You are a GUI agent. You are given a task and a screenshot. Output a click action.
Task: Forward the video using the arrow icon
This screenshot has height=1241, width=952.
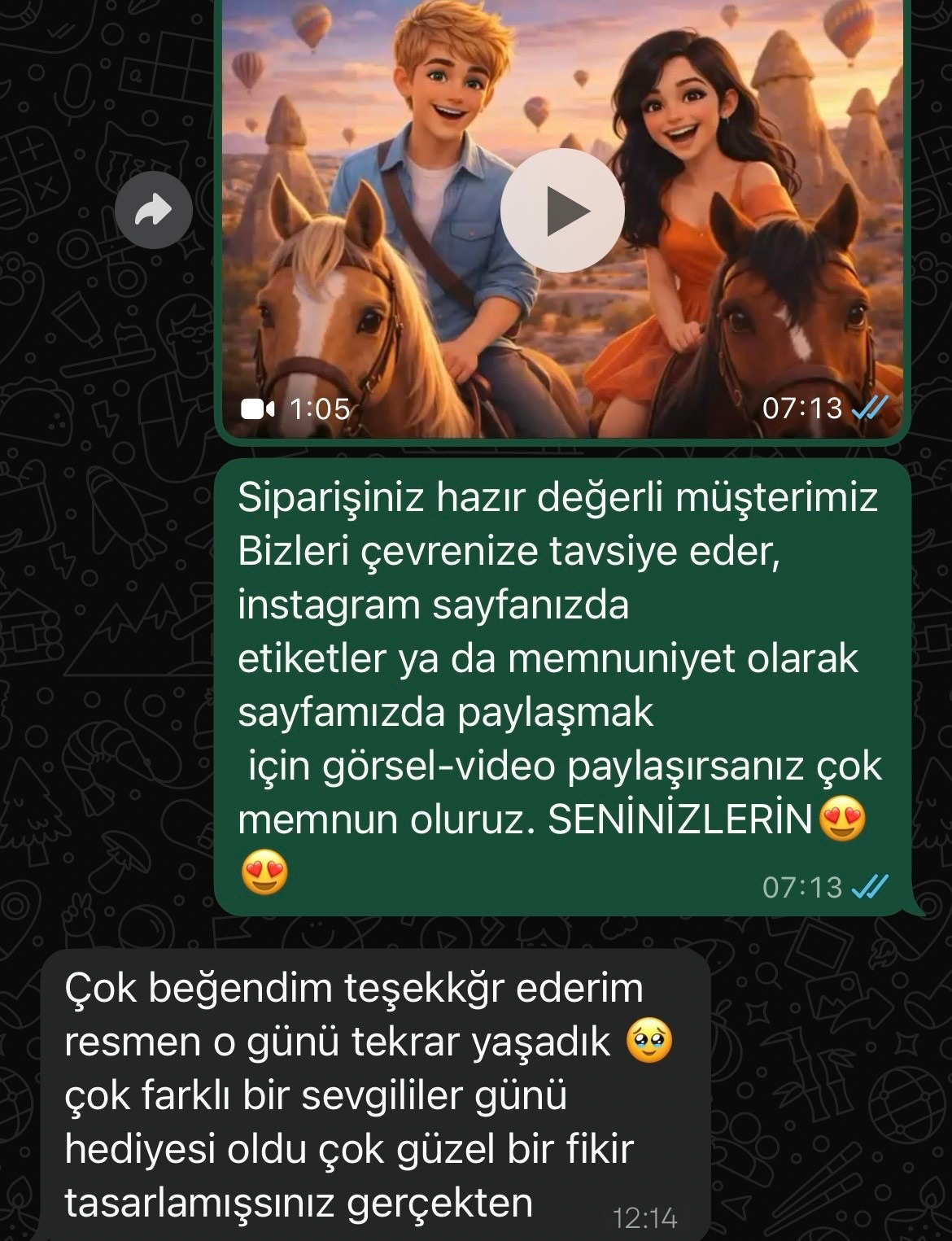(x=154, y=211)
